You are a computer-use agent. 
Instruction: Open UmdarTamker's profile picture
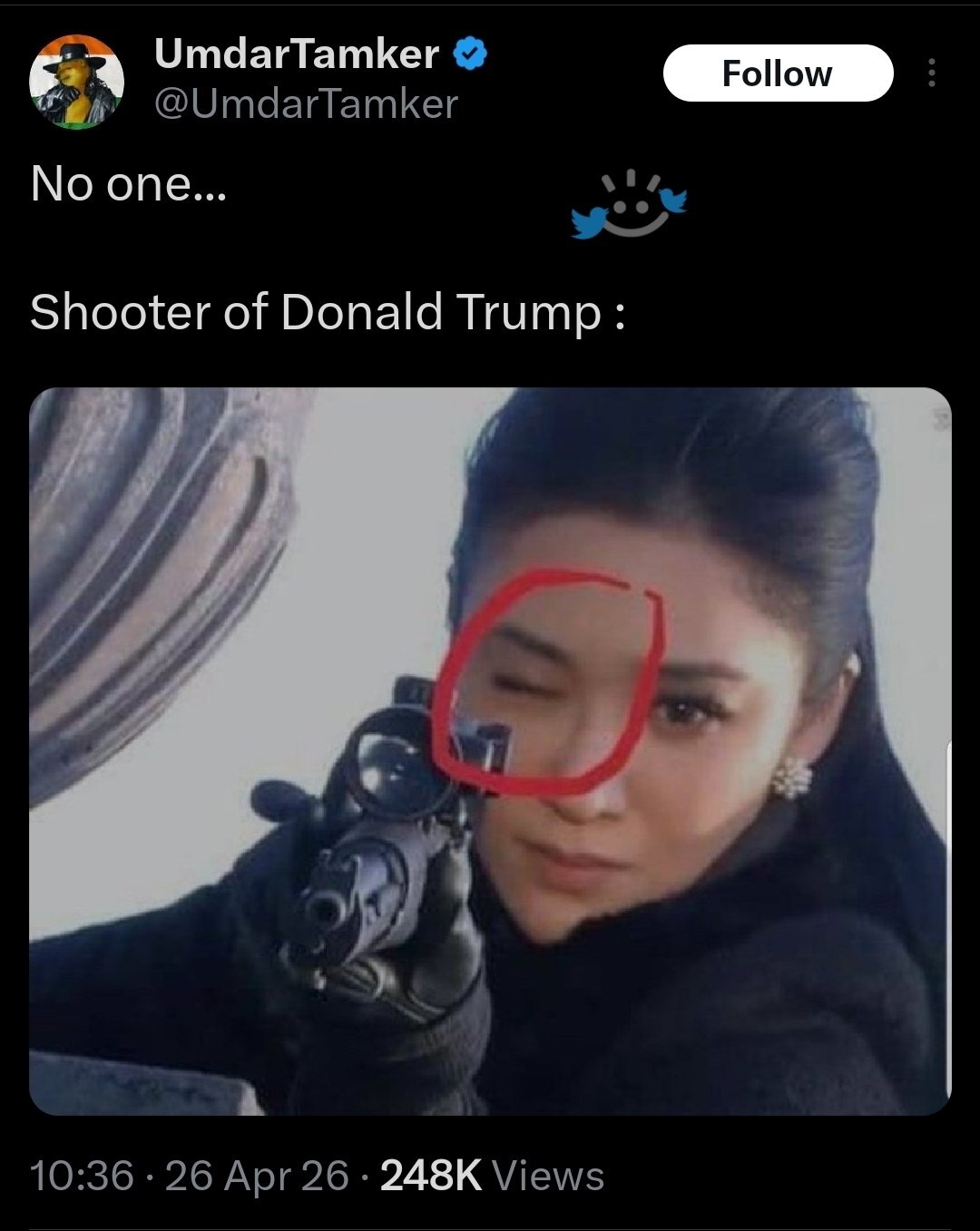[76, 83]
